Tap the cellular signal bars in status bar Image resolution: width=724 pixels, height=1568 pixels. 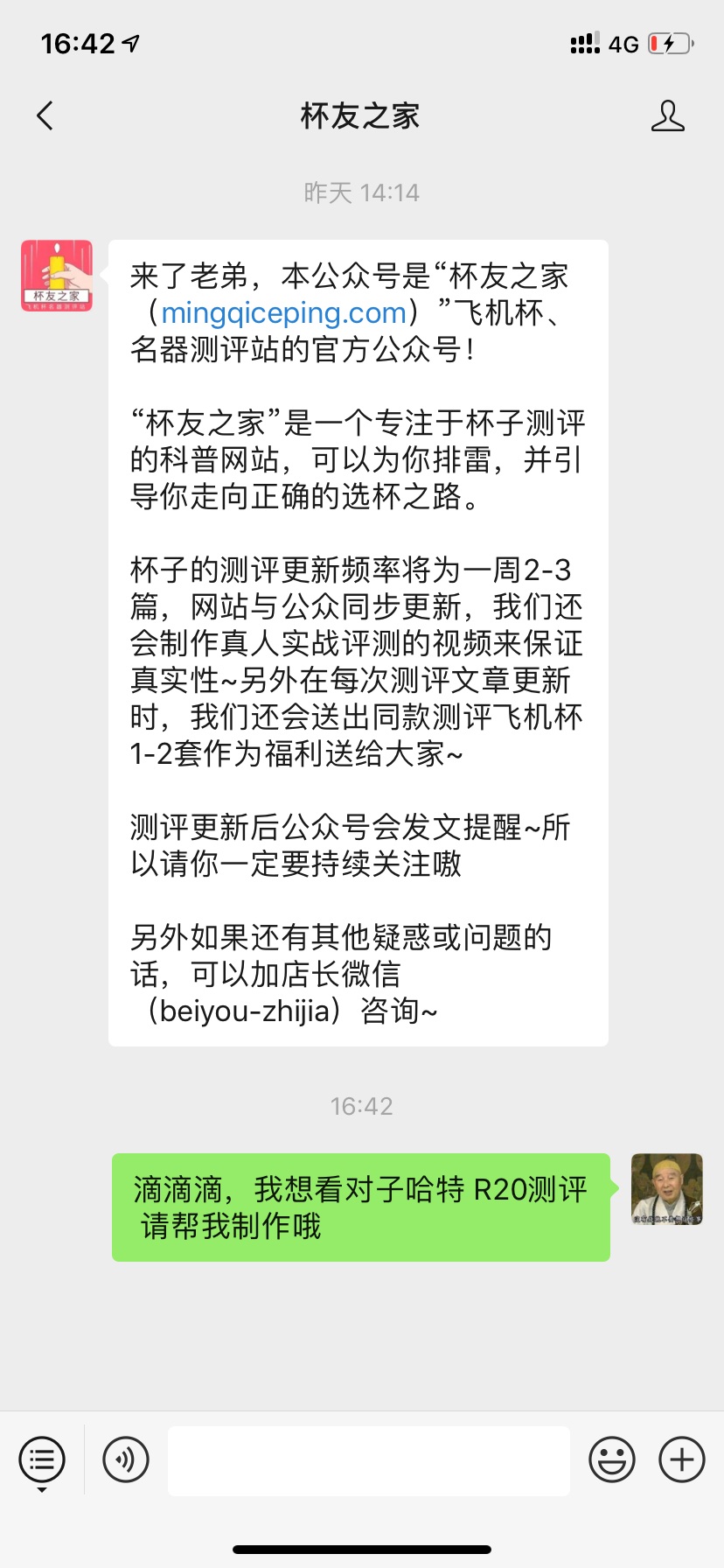tap(584, 43)
